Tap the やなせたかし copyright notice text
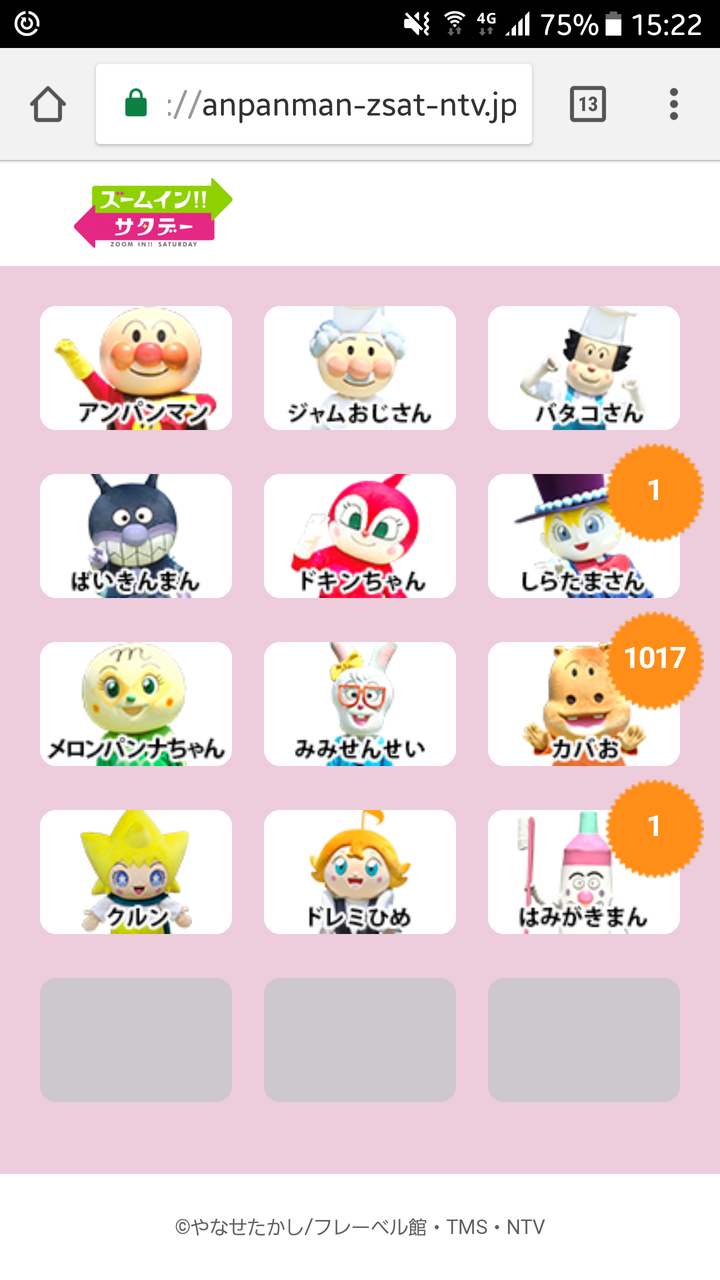 coord(360,1225)
